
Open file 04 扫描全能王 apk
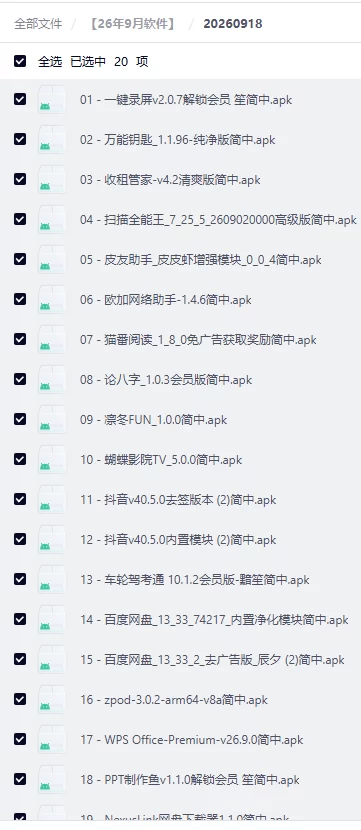pos(218,220)
